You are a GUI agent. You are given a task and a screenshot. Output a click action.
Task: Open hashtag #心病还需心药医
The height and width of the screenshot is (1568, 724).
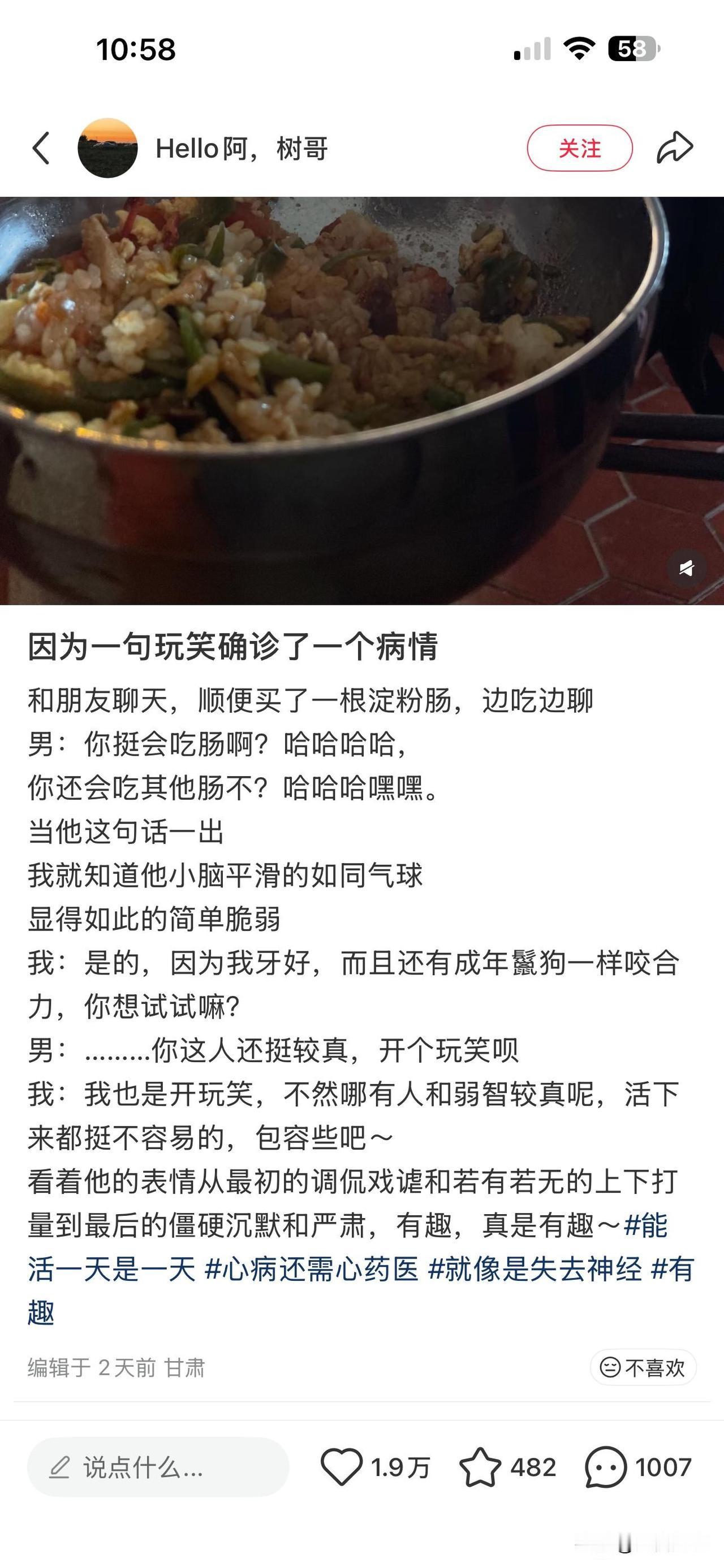pyautogui.click(x=311, y=1269)
